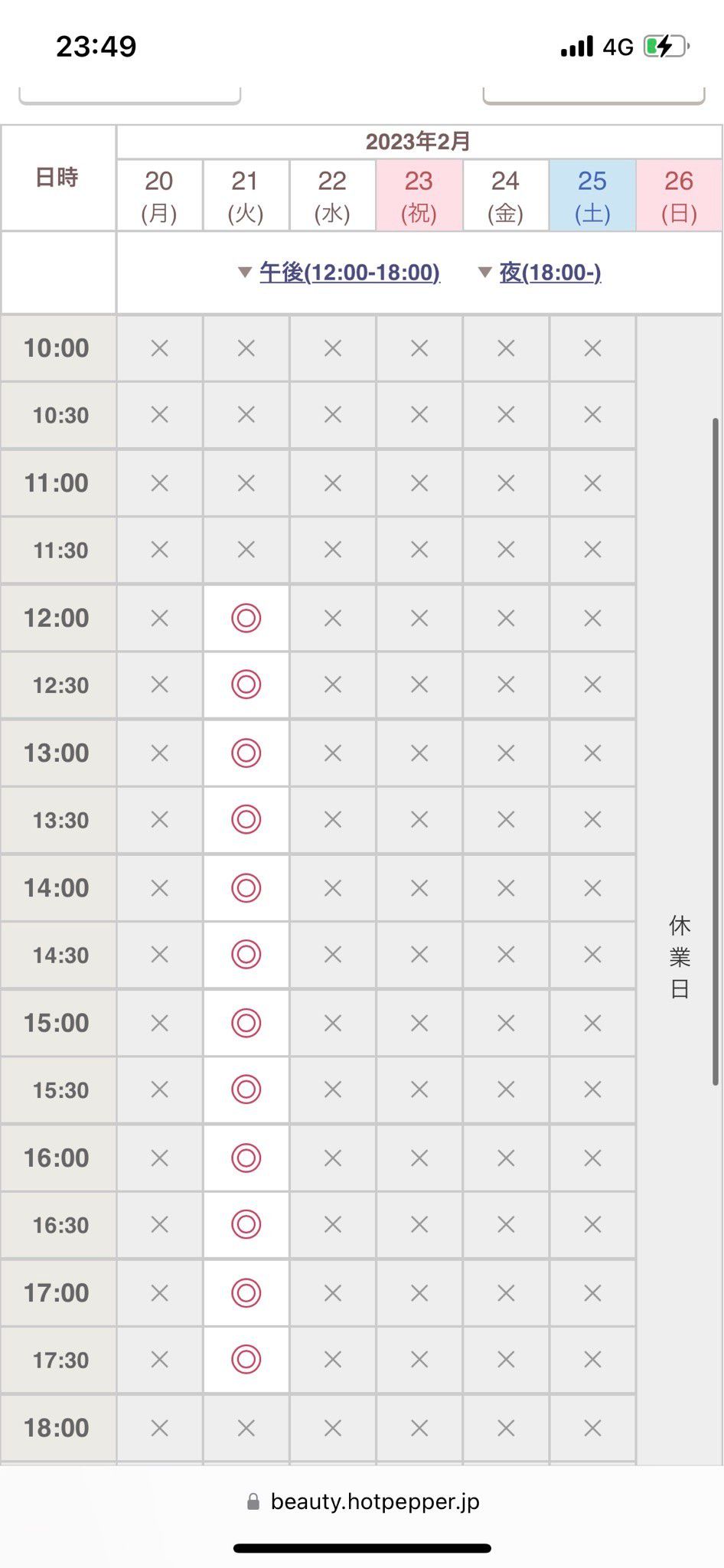Jump to the 午後(12:00-18:00) section
The height and width of the screenshot is (1568, 724).
point(350,273)
